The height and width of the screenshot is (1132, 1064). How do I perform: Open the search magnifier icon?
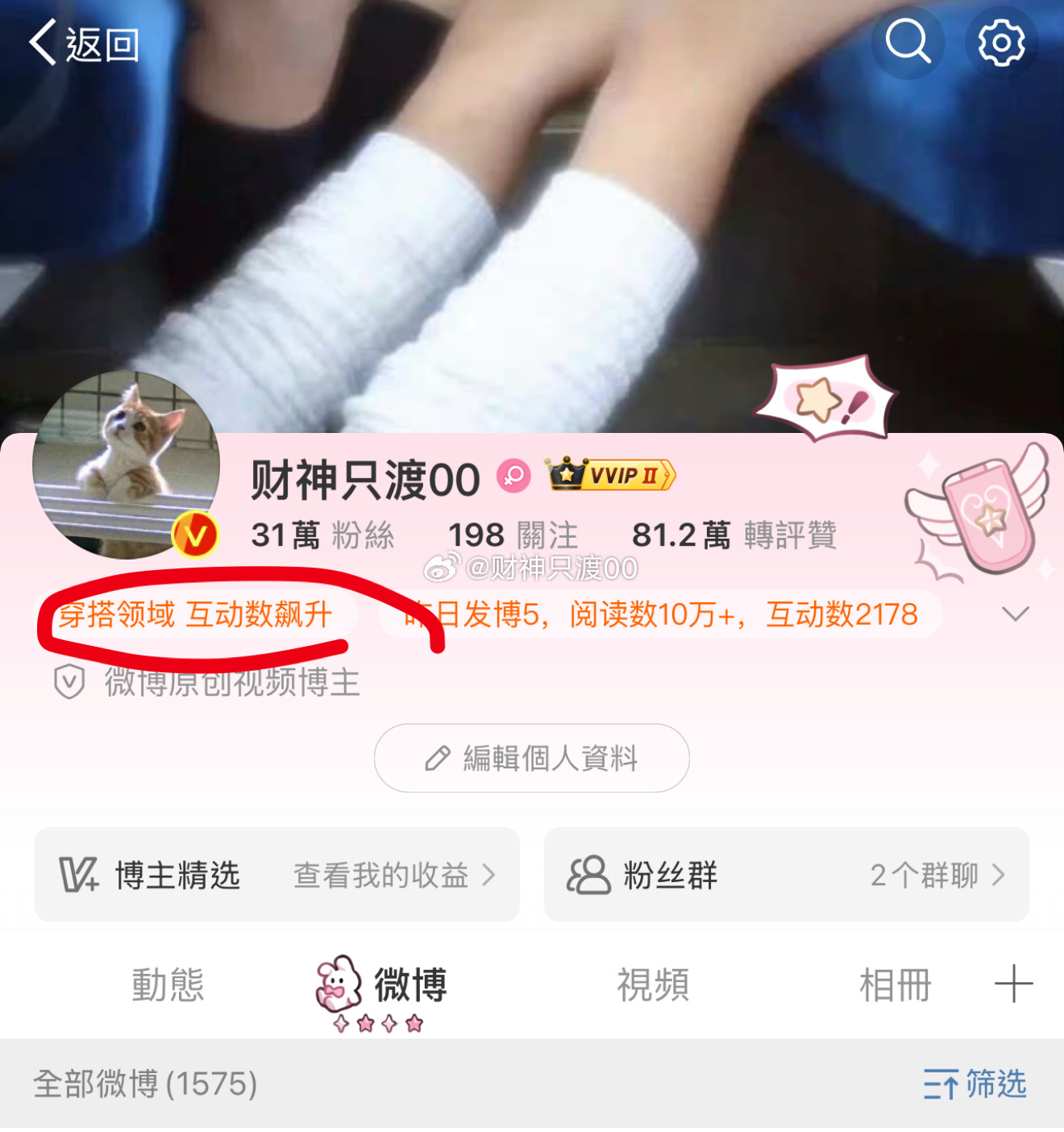point(908,41)
